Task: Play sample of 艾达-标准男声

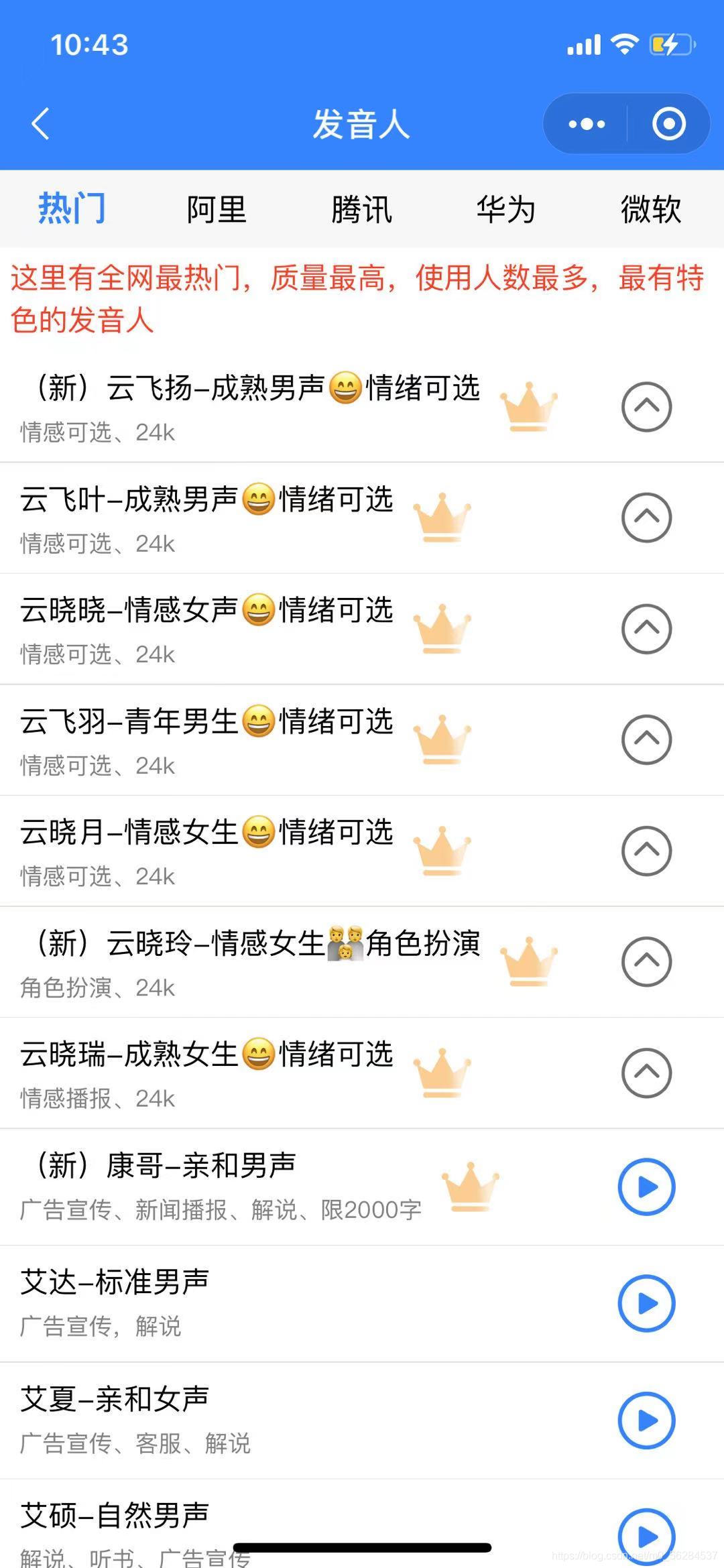Action: click(x=646, y=1303)
